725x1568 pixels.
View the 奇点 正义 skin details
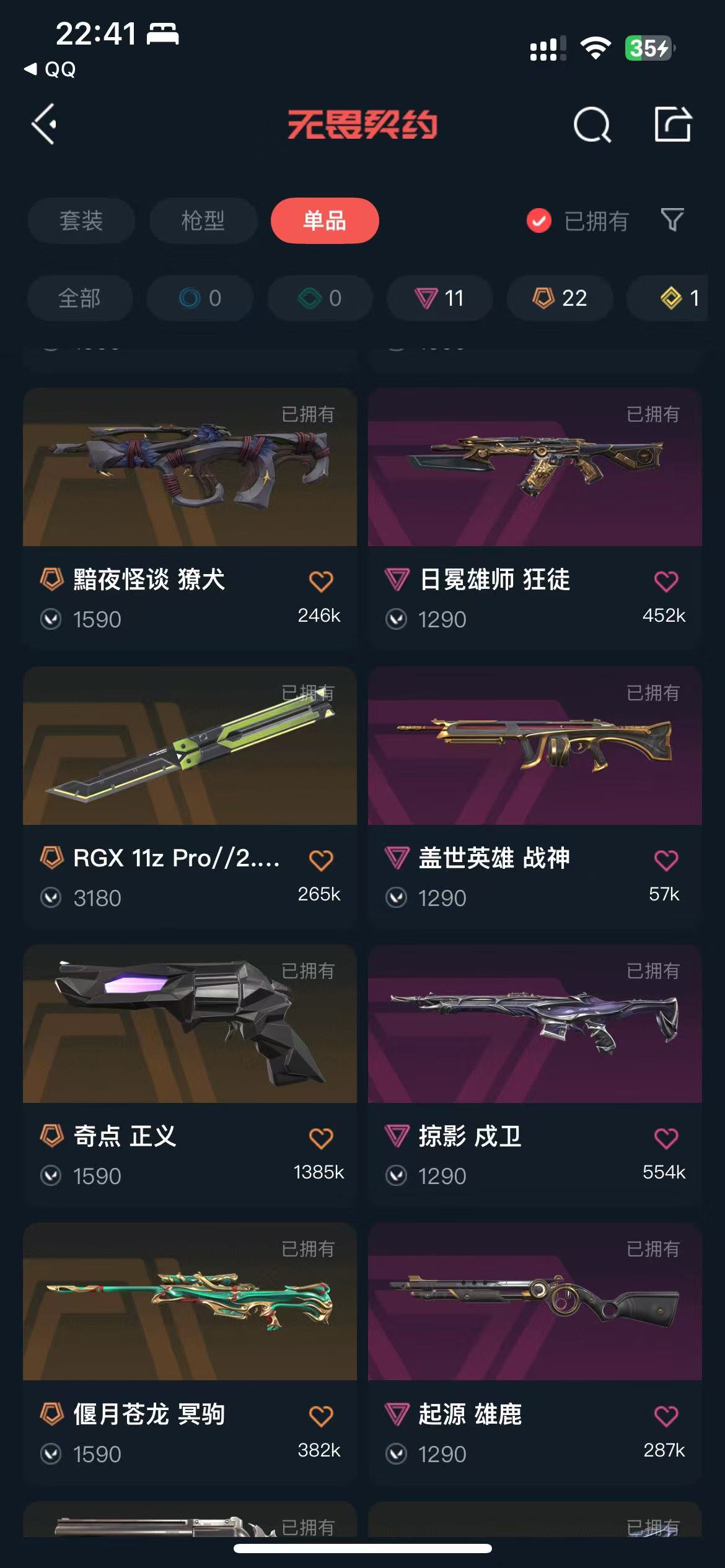(190, 1024)
